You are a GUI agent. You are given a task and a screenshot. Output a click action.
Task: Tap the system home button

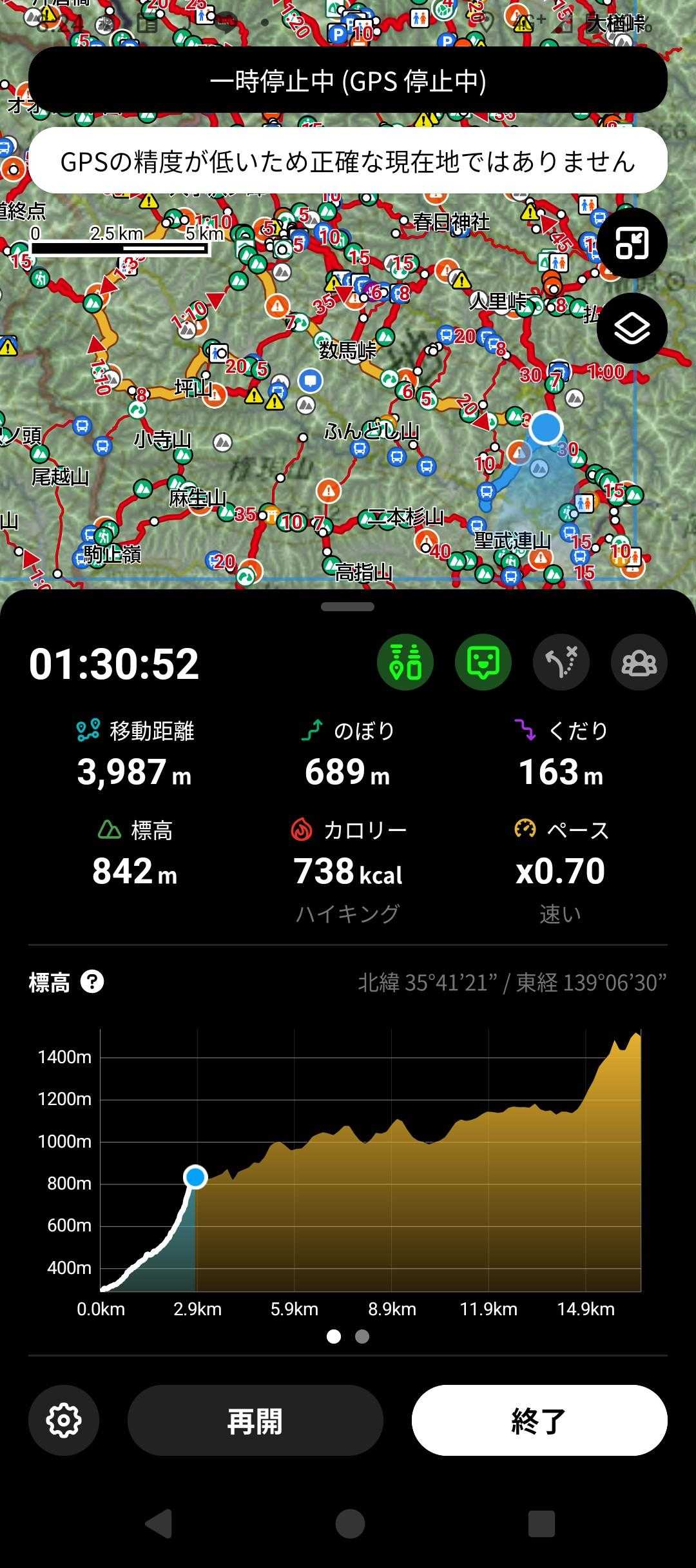tap(350, 1524)
